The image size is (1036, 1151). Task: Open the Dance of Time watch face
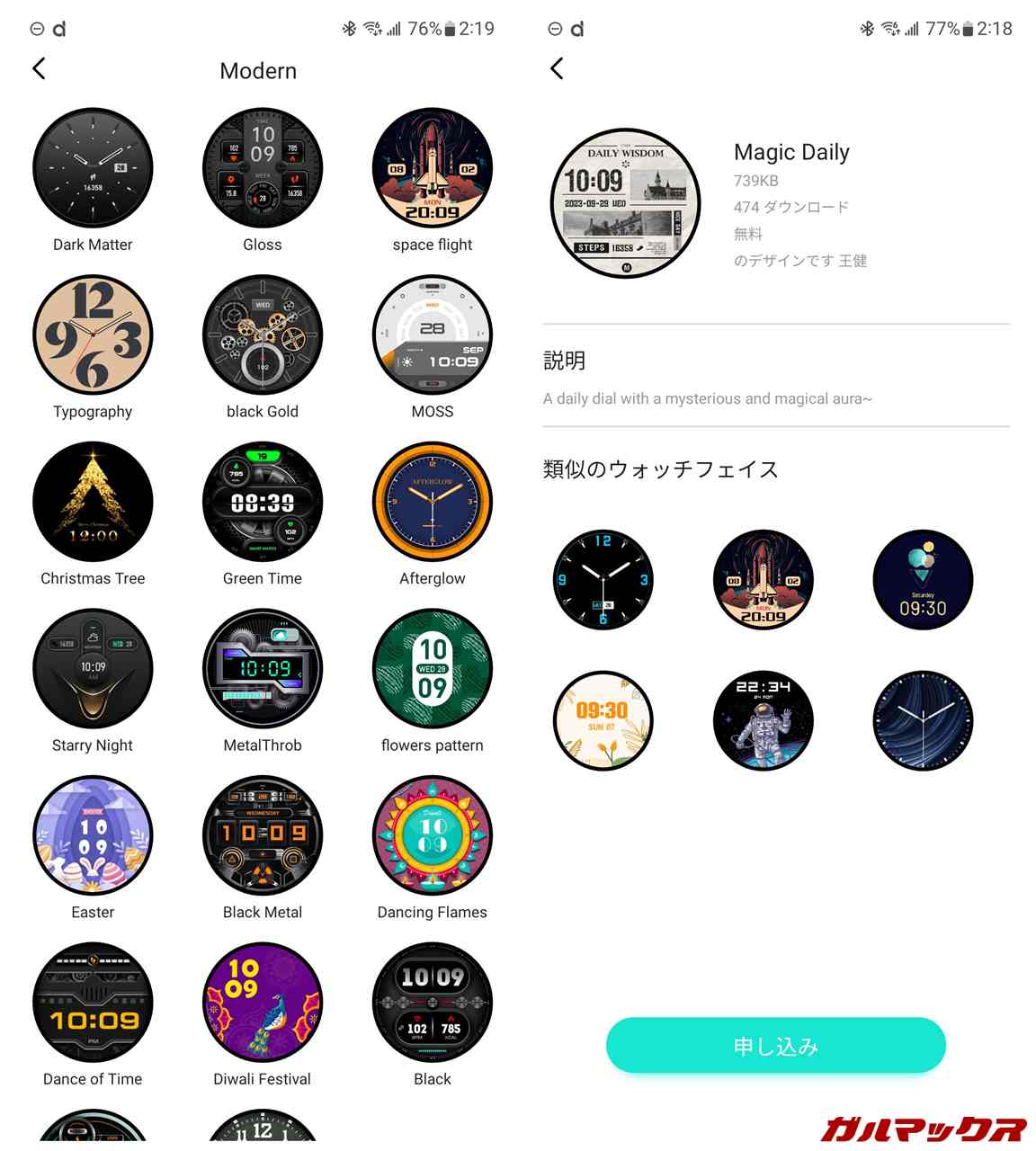pyautogui.click(x=93, y=1003)
